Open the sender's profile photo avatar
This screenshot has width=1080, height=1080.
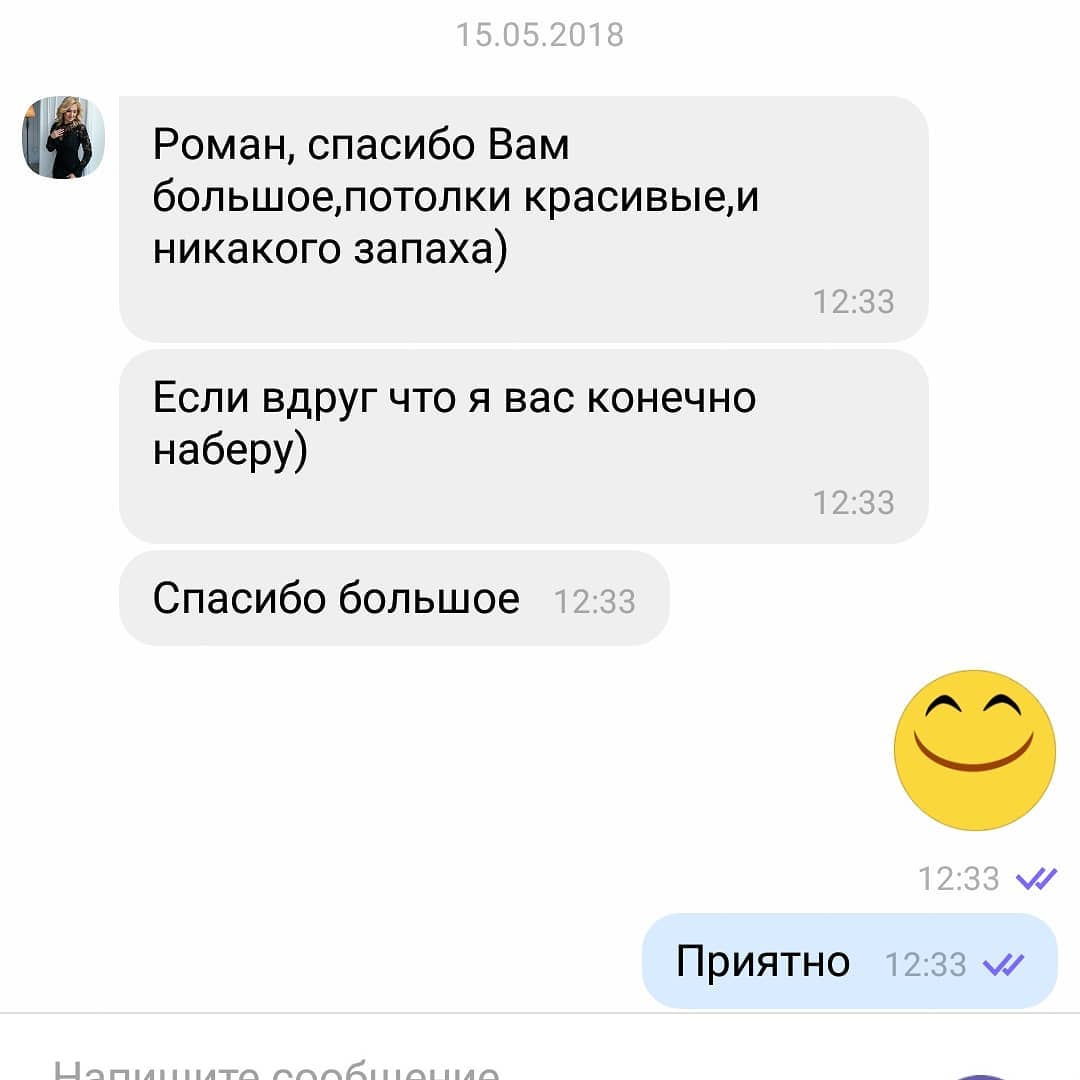(63, 138)
